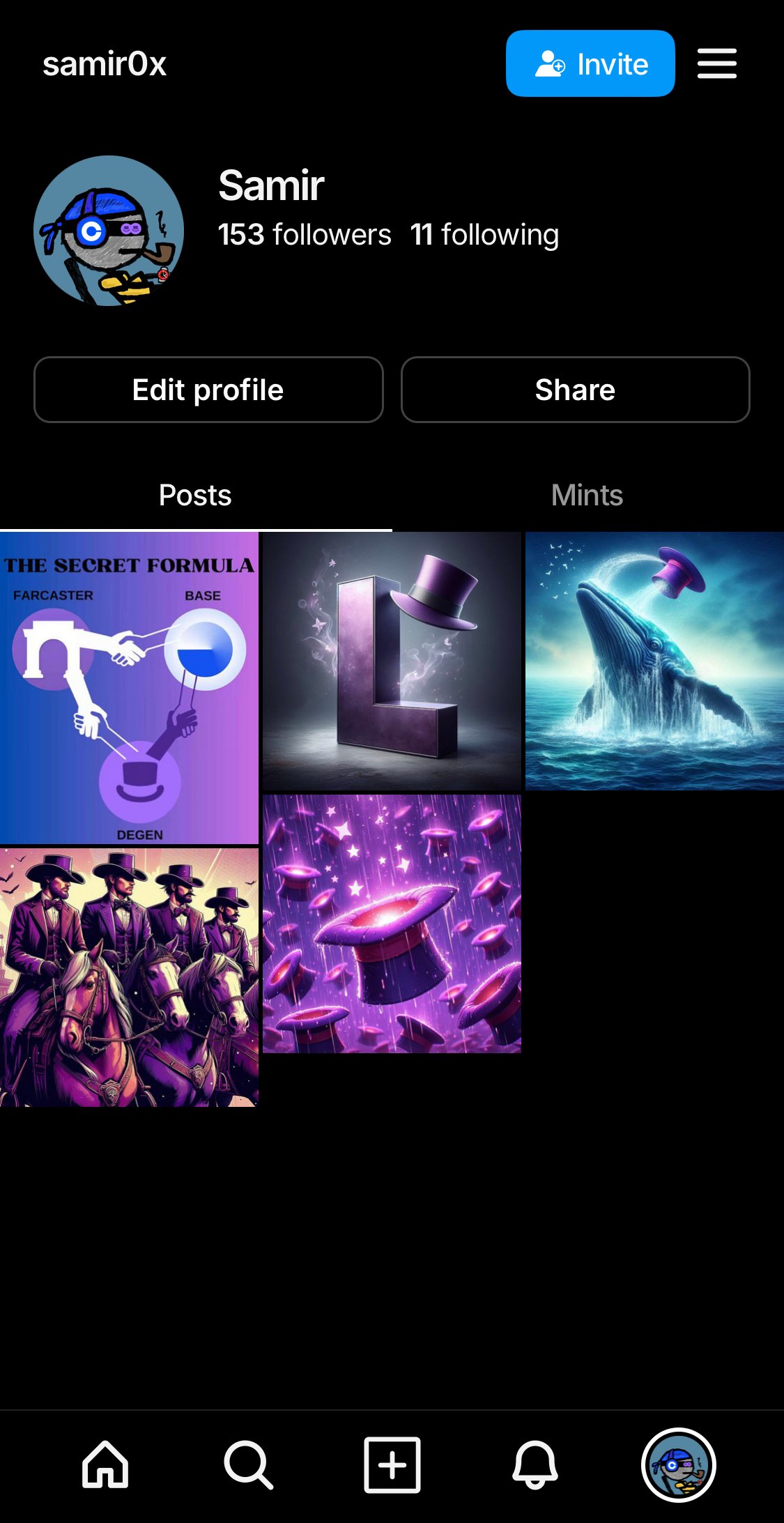Screen dimensions: 784x1523
Task: Open the hamburger menu
Action: tap(717, 63)
